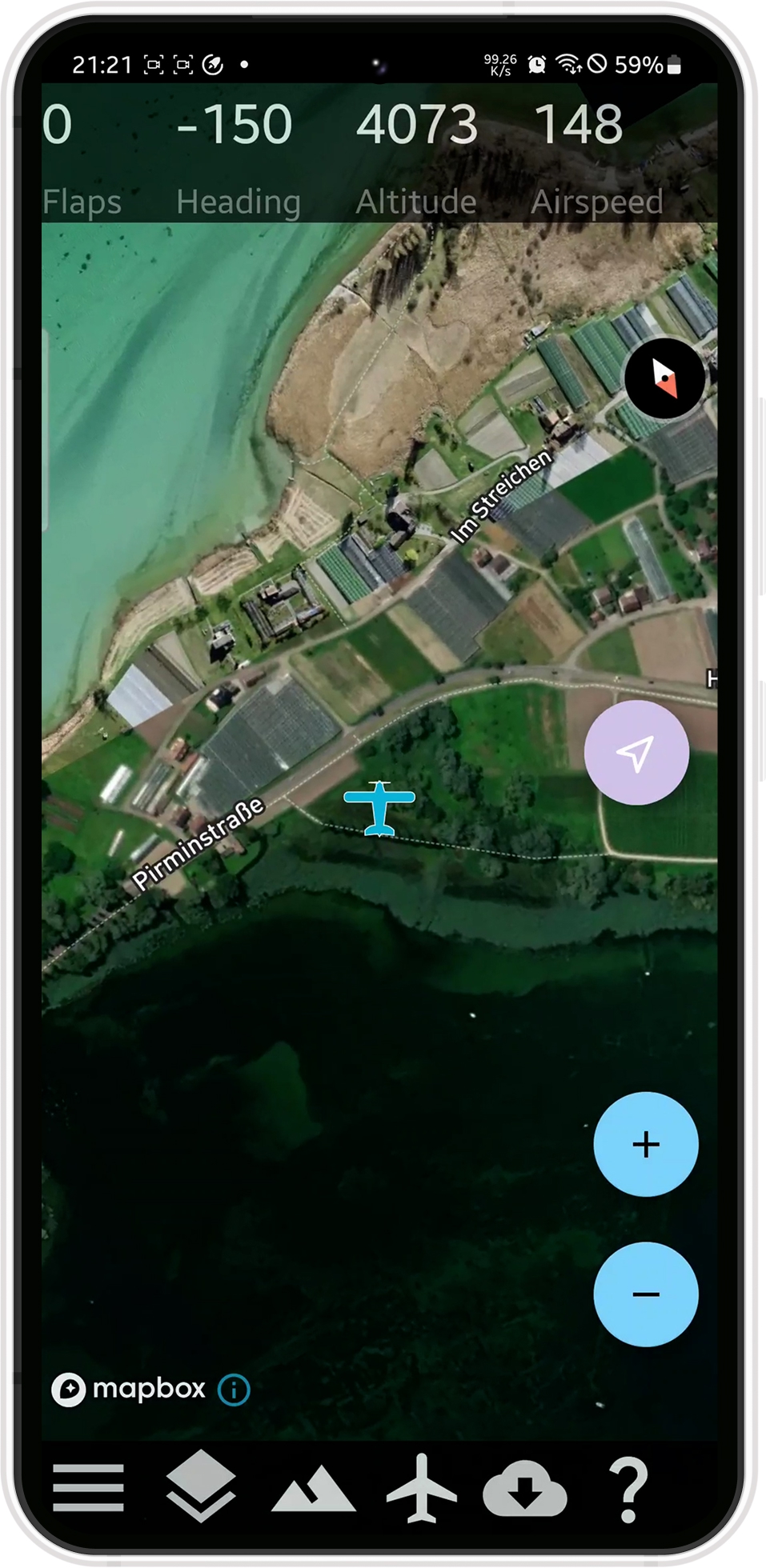Viewport: 766px width, 1568px height.
Task: Open the hamburger menu
Action: pos(89,1488)
